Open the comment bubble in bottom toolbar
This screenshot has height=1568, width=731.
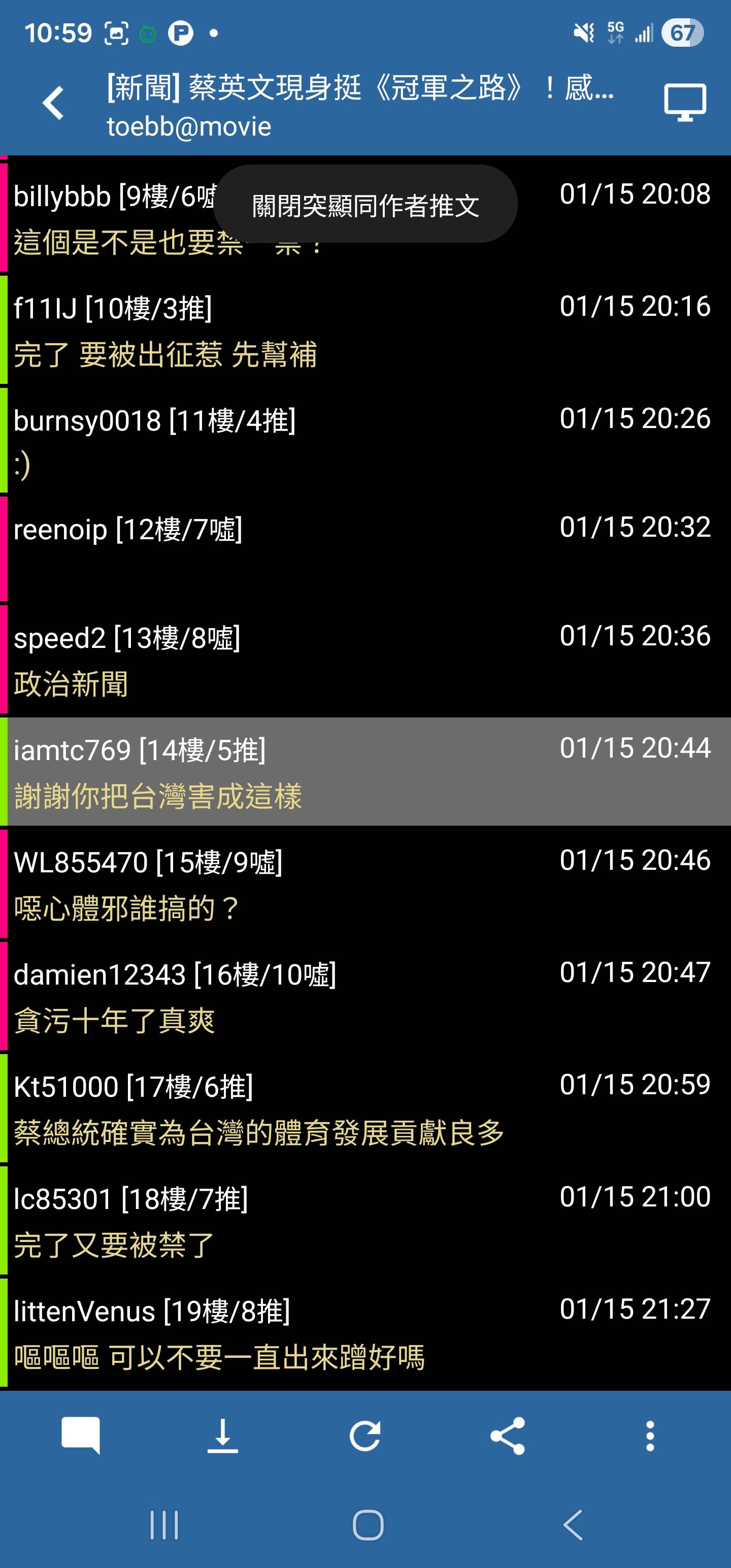[x=81, y=1436]
